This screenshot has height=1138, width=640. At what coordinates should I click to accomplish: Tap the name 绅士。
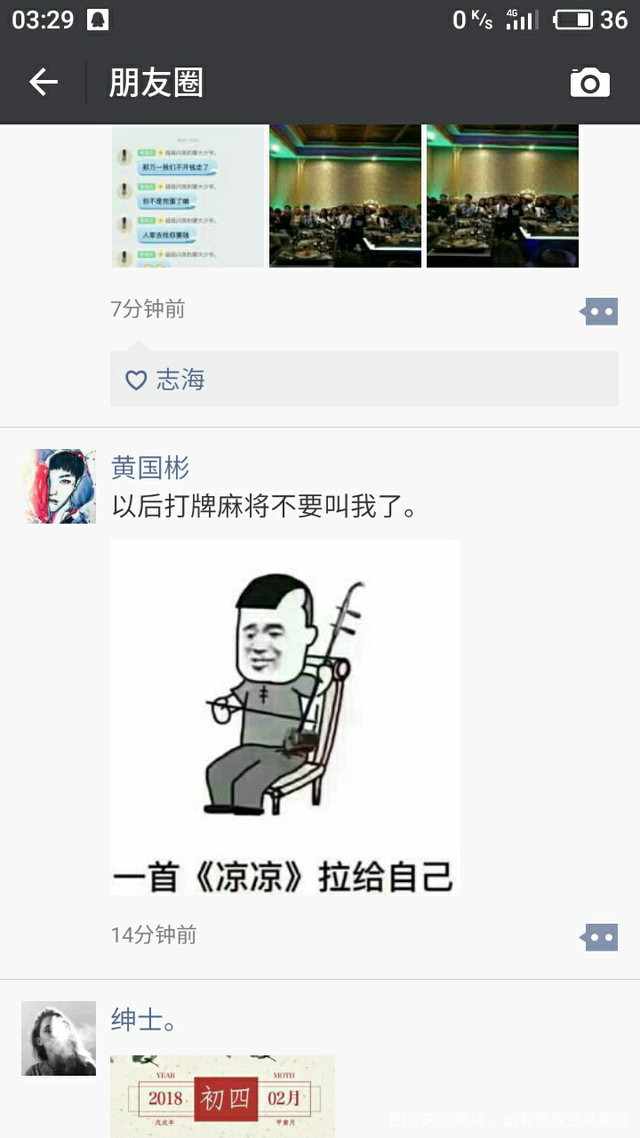tap(145, 1020)
